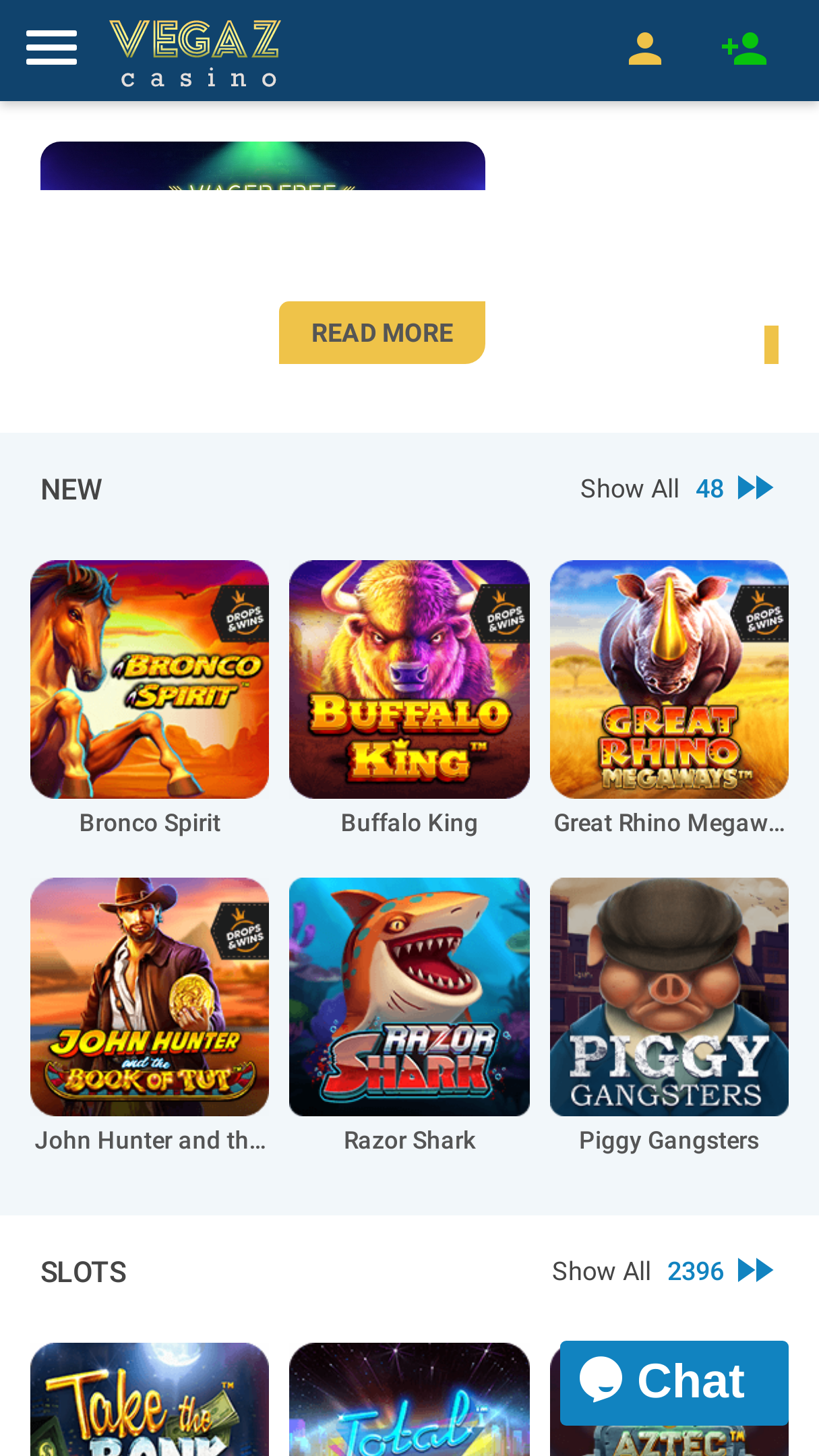The width and height of the screenshot is (819, 1456).
Task: Open the Bronco Spirit game
Action: 150,679
